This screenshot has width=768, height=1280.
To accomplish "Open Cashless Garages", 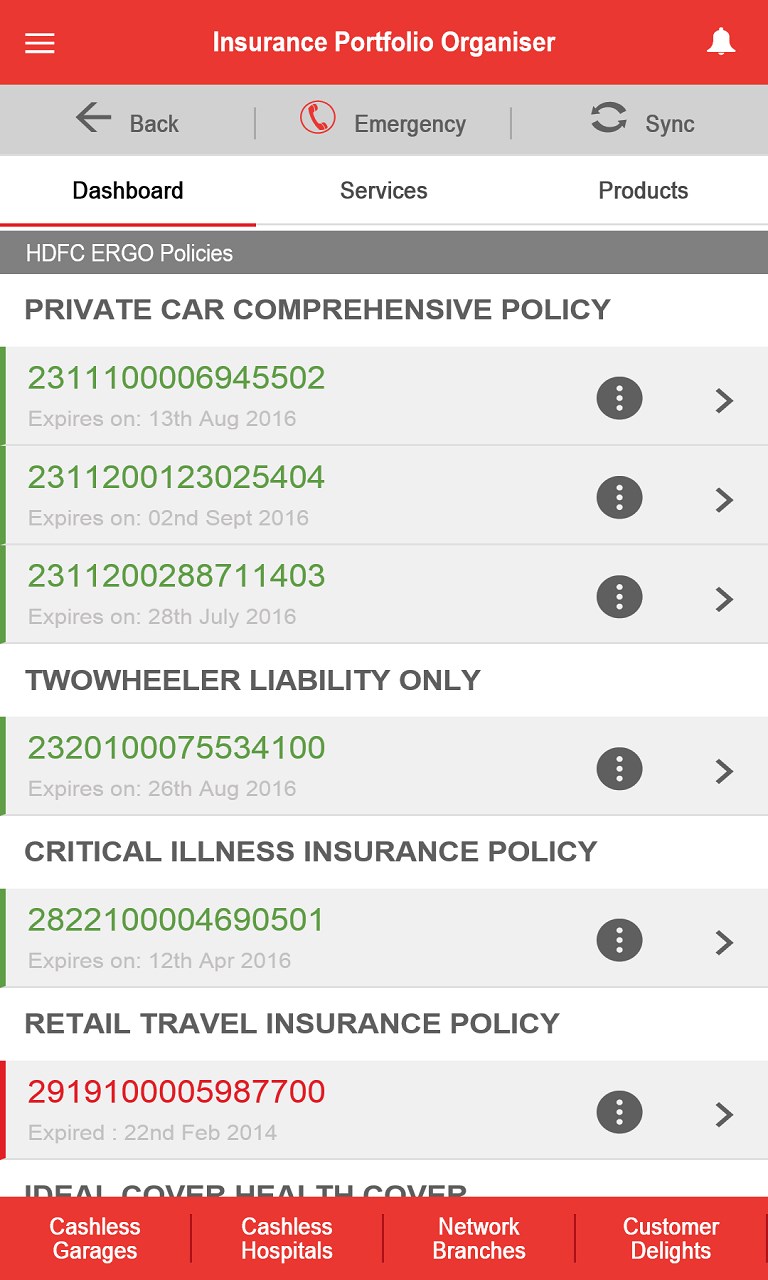I will [x=95, y=1238].
